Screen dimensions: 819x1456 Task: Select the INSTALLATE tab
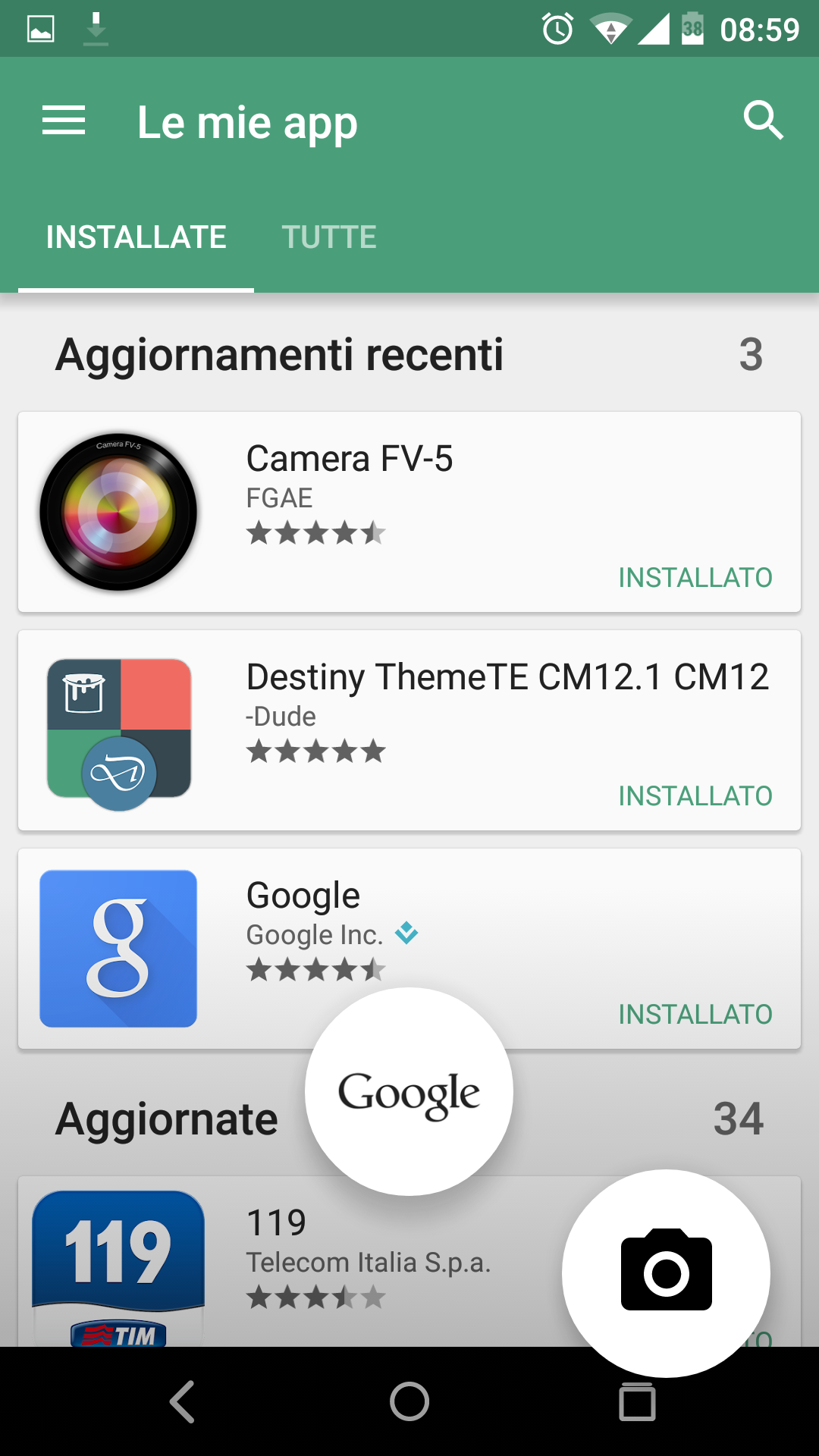click(136, 237)
